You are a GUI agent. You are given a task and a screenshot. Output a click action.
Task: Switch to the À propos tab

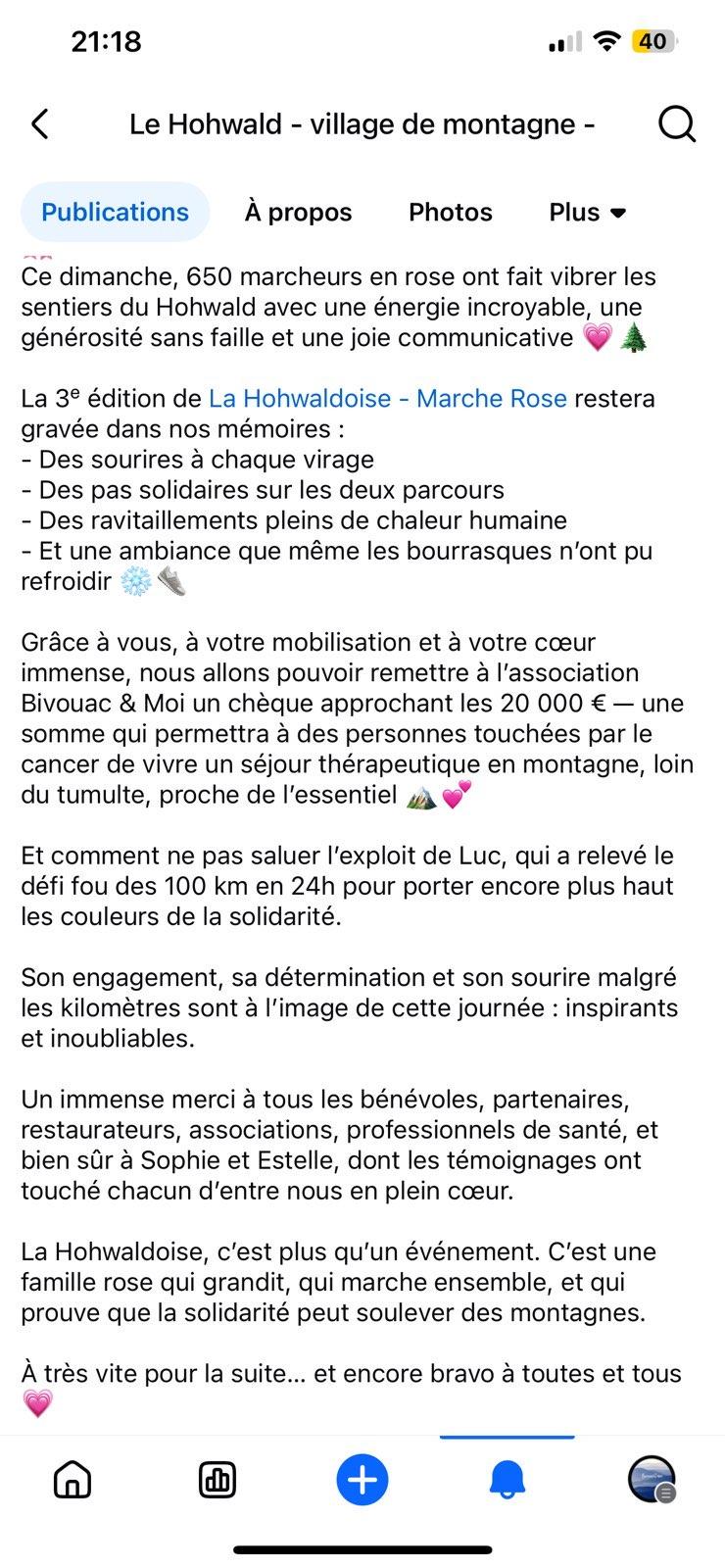(298, 212)
